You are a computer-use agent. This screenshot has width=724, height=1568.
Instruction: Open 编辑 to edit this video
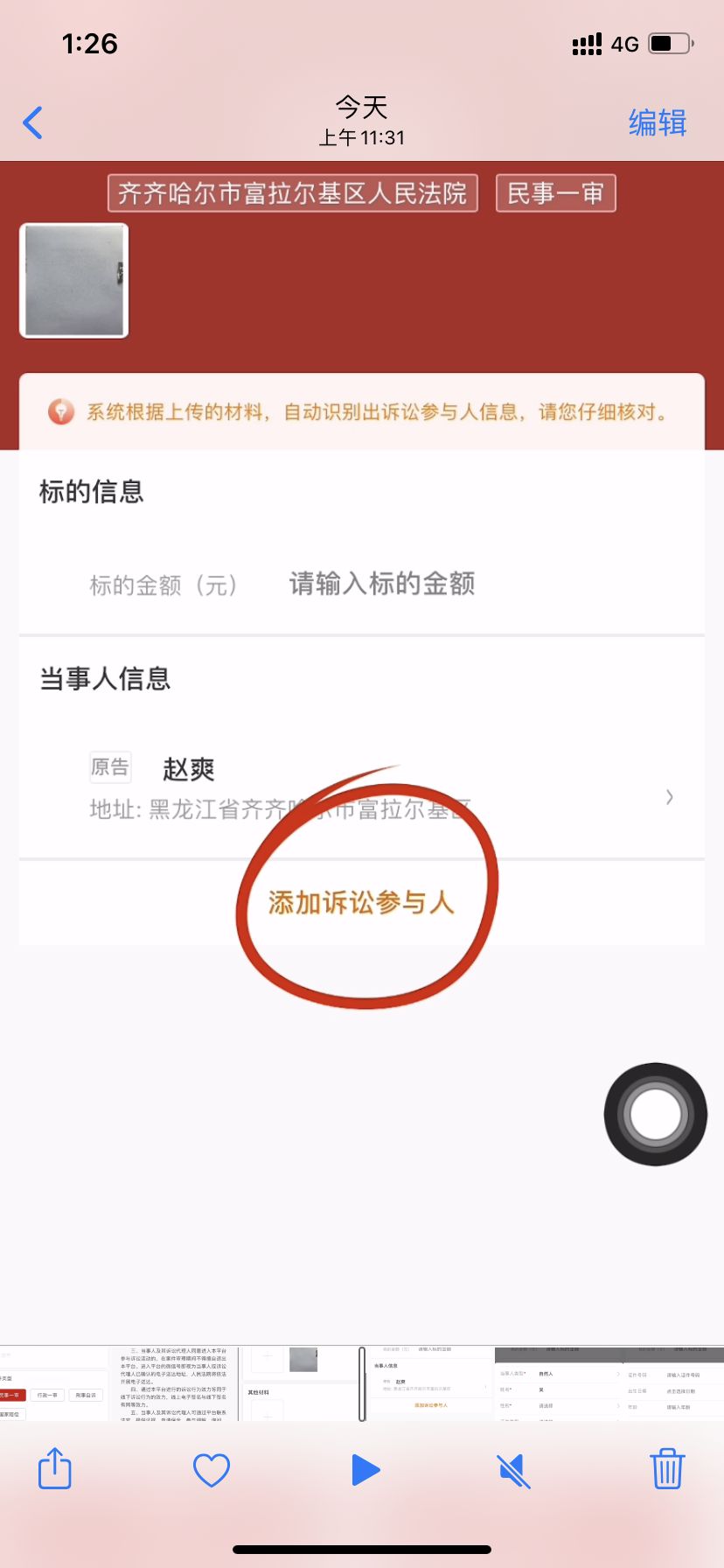658,122
